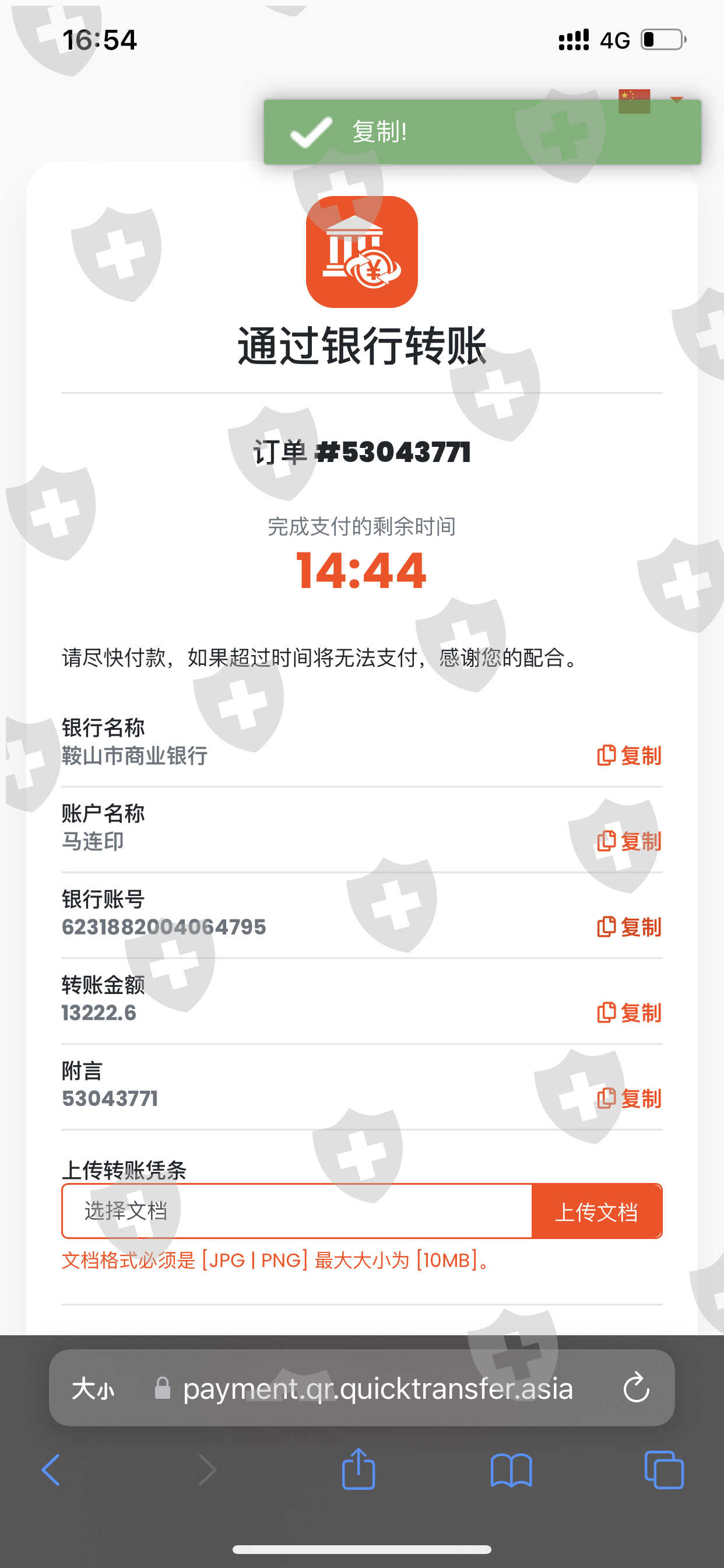The height and width of the screenshot is (1568, 724).
Task: Tap the 选择文档 file field
Action: (x=297, y=1212)
